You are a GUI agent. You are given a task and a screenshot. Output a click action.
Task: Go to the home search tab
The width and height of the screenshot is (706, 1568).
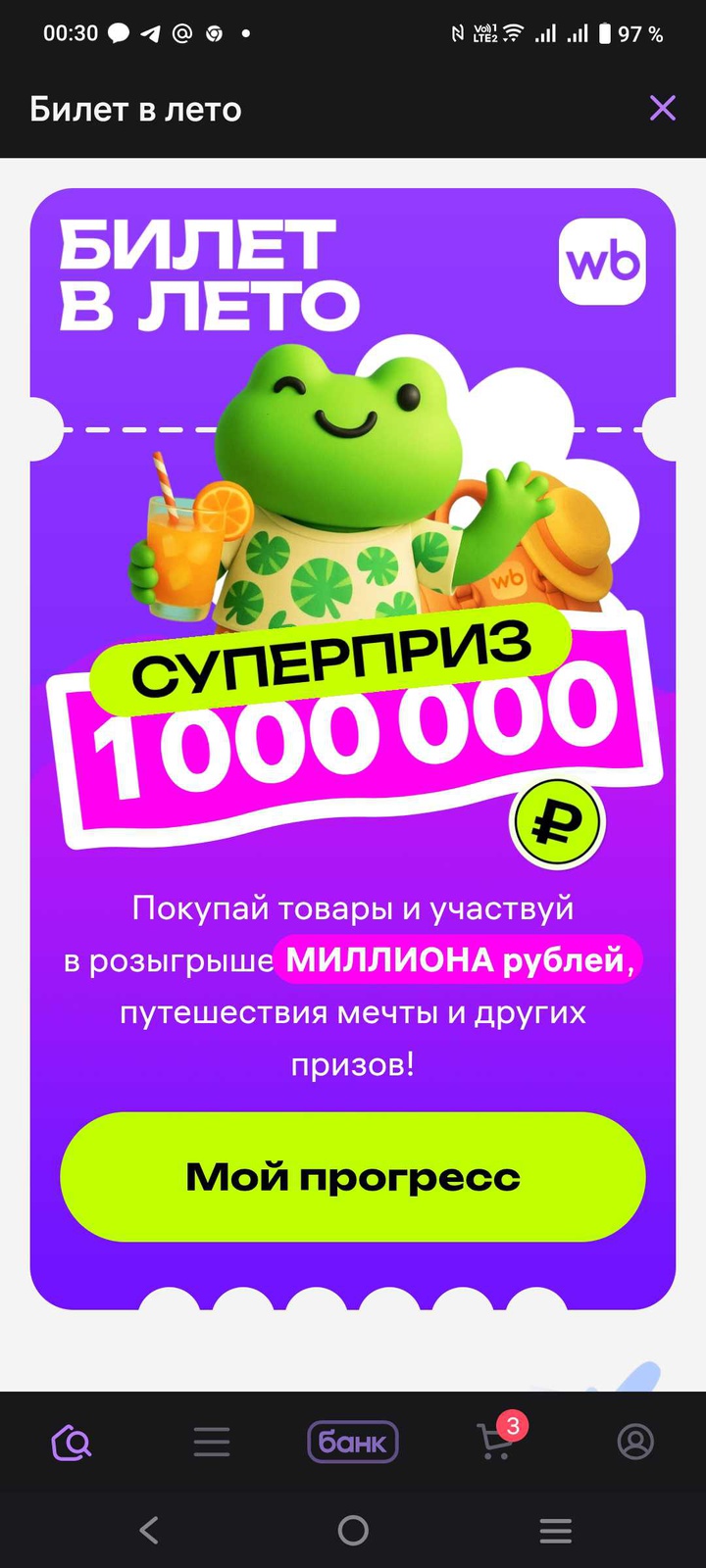pos(72,1442)
